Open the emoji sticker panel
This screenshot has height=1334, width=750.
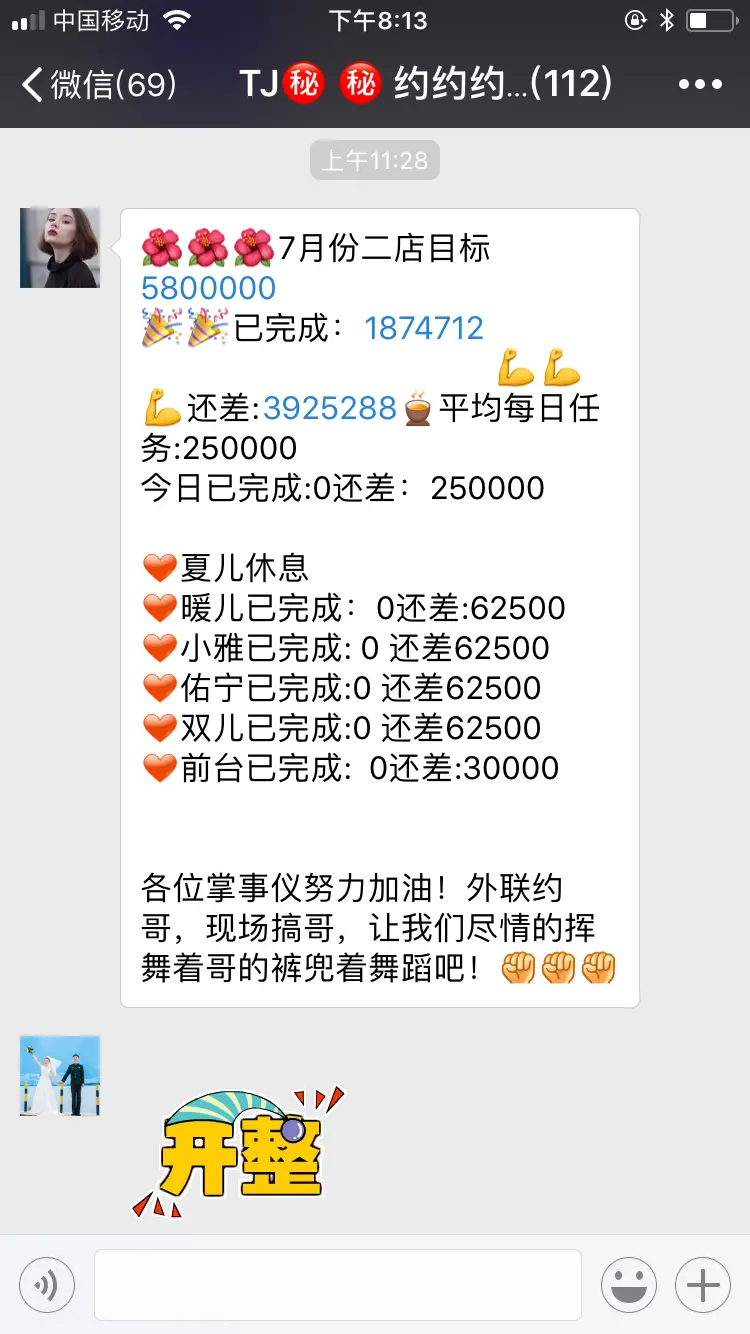[628, 1285]
